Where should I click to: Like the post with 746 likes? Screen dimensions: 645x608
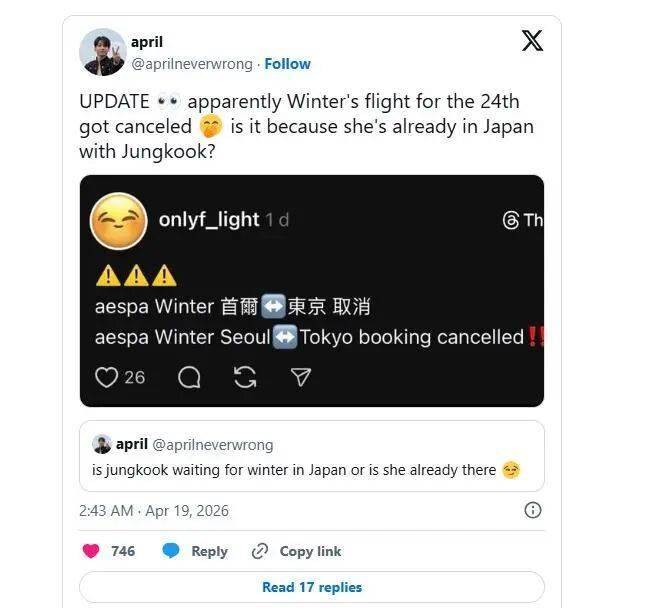(91, 551)
